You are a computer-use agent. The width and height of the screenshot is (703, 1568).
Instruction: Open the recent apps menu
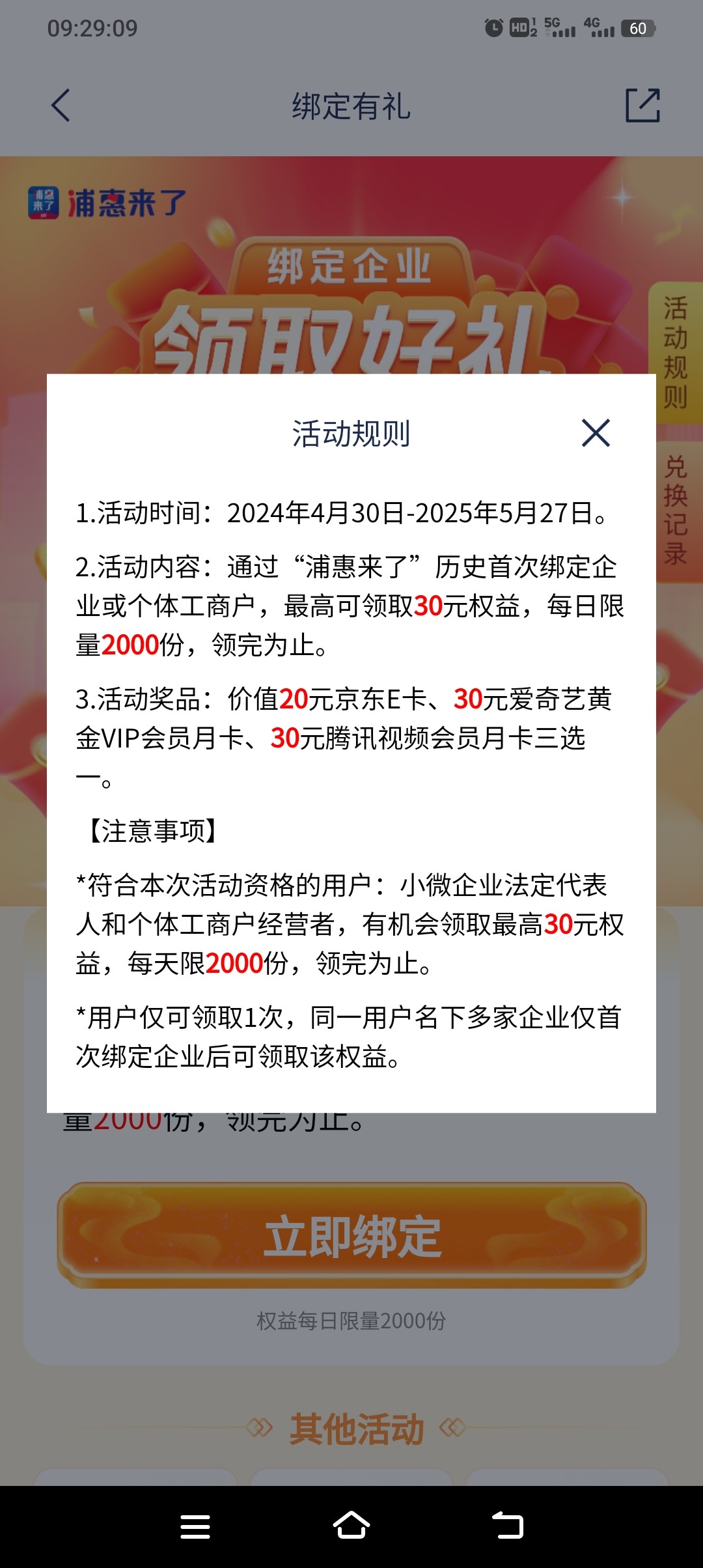pos(195,1526)
